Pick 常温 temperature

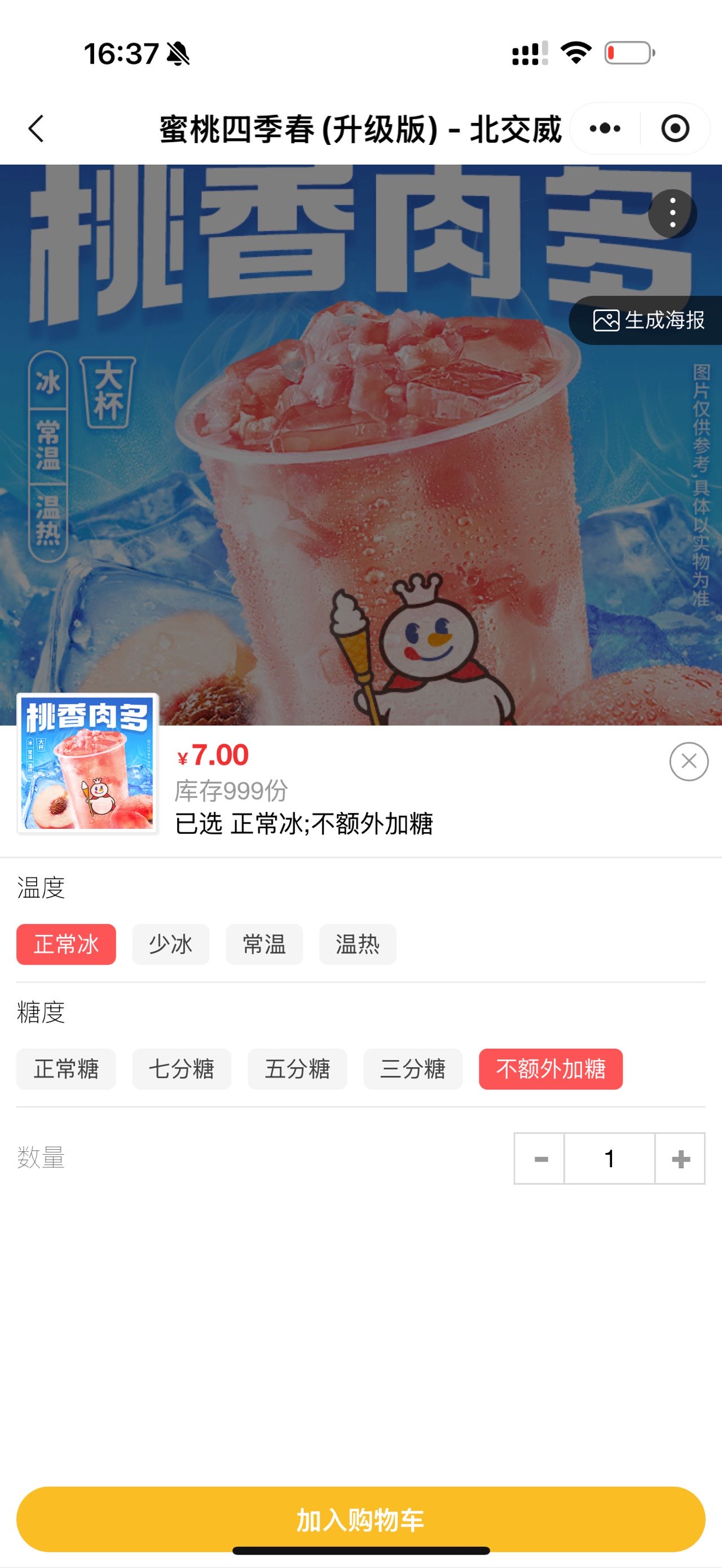pos(263,945)
